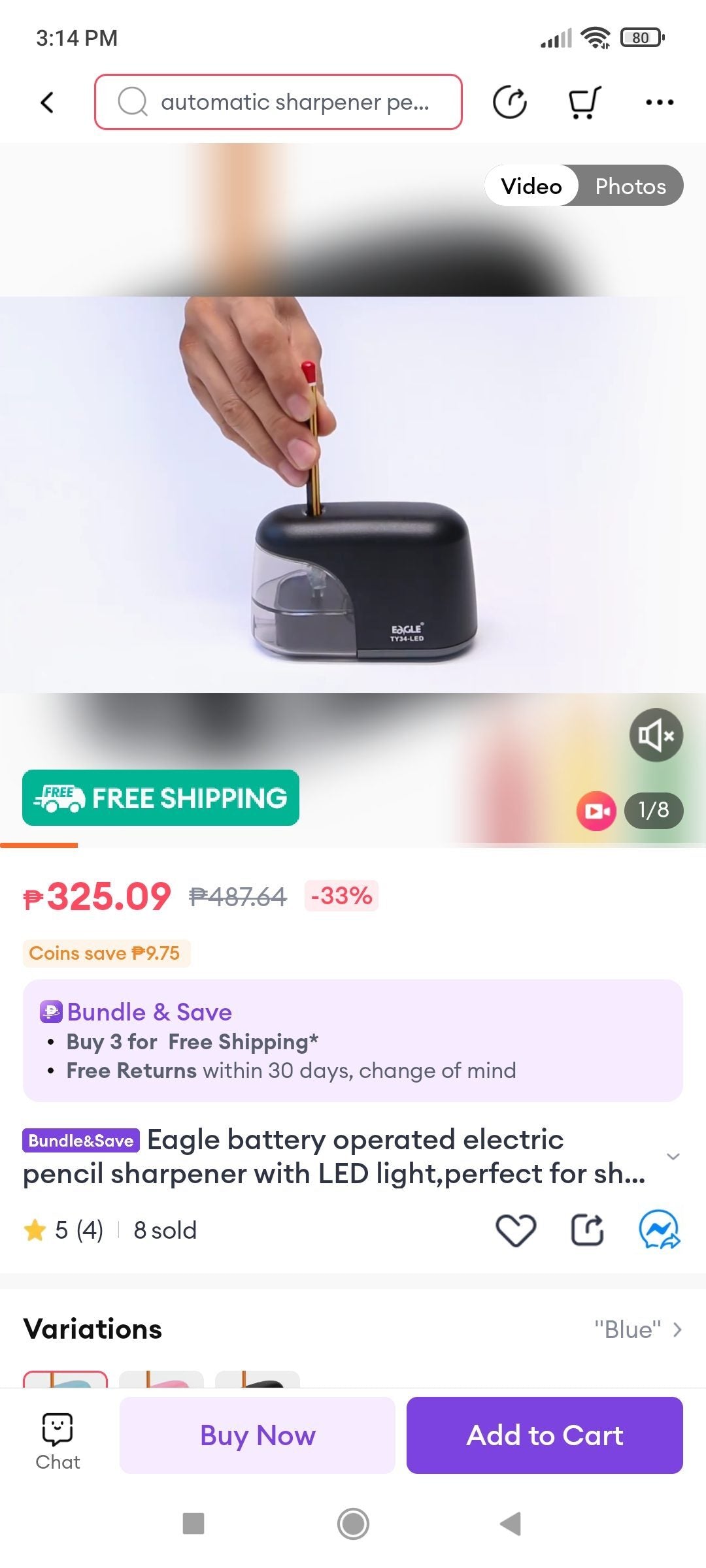
Task: Open the shopping cart
Action: [x=583, y=103]
